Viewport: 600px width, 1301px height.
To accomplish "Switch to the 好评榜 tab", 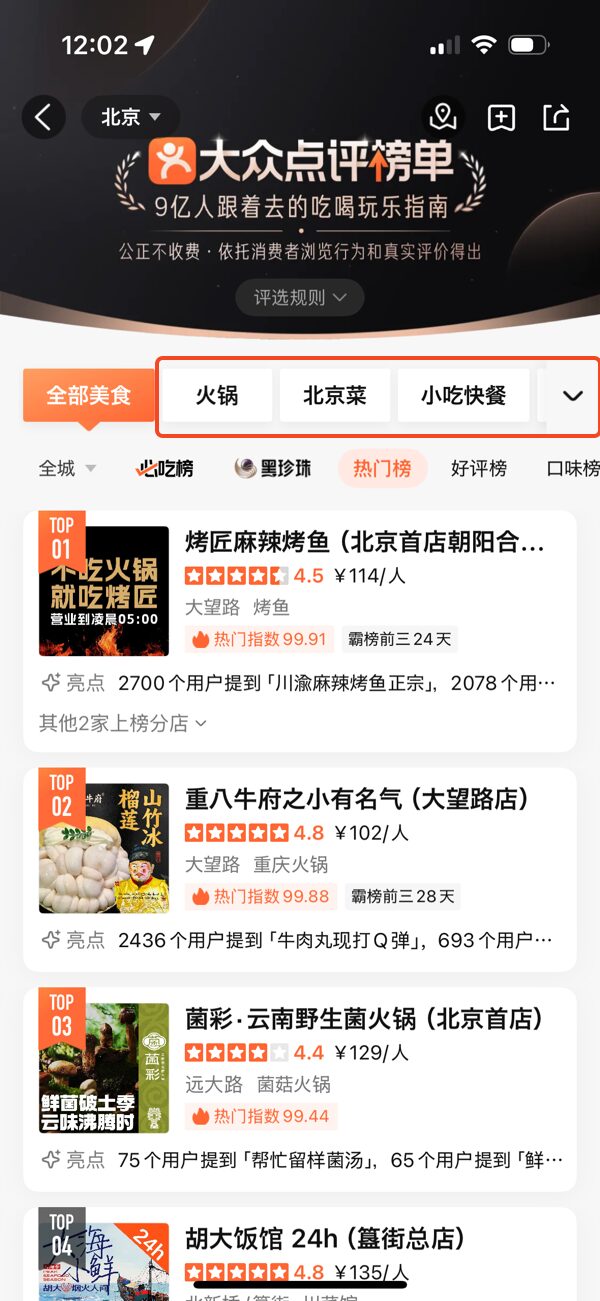I will [x=479, y=468].
